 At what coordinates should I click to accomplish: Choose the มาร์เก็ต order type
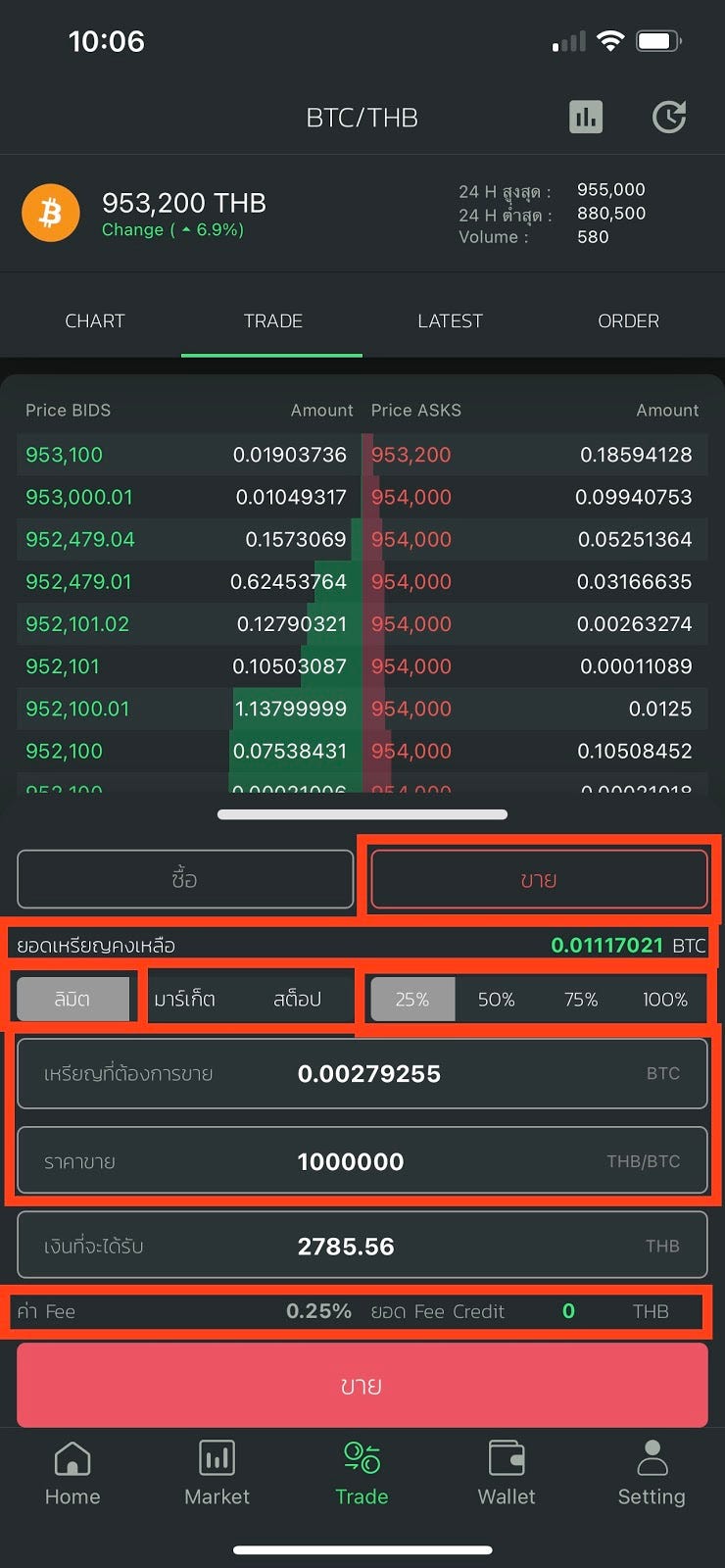tap(184, 1000)
